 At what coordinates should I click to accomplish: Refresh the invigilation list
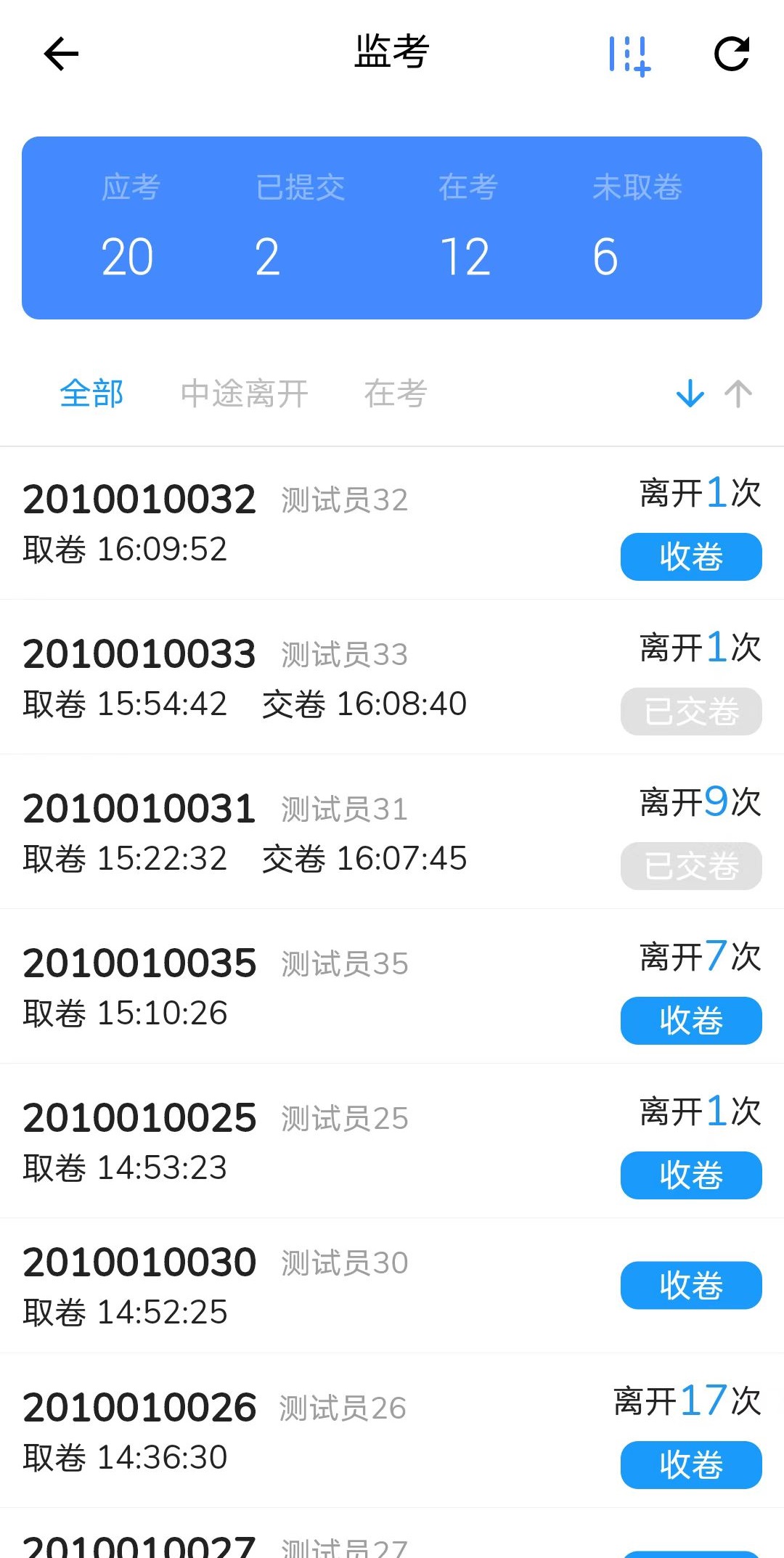731,54
